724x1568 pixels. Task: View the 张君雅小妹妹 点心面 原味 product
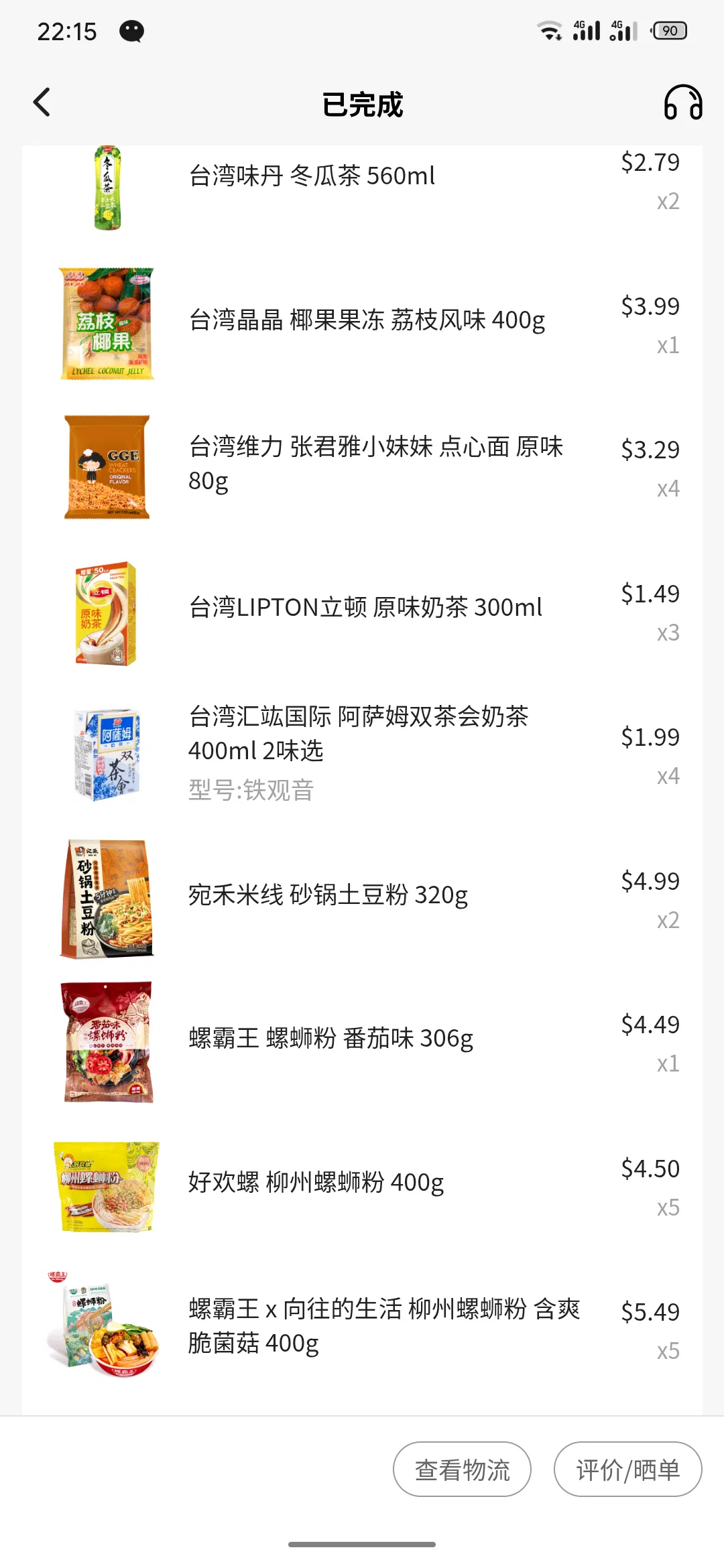point(375,464)
